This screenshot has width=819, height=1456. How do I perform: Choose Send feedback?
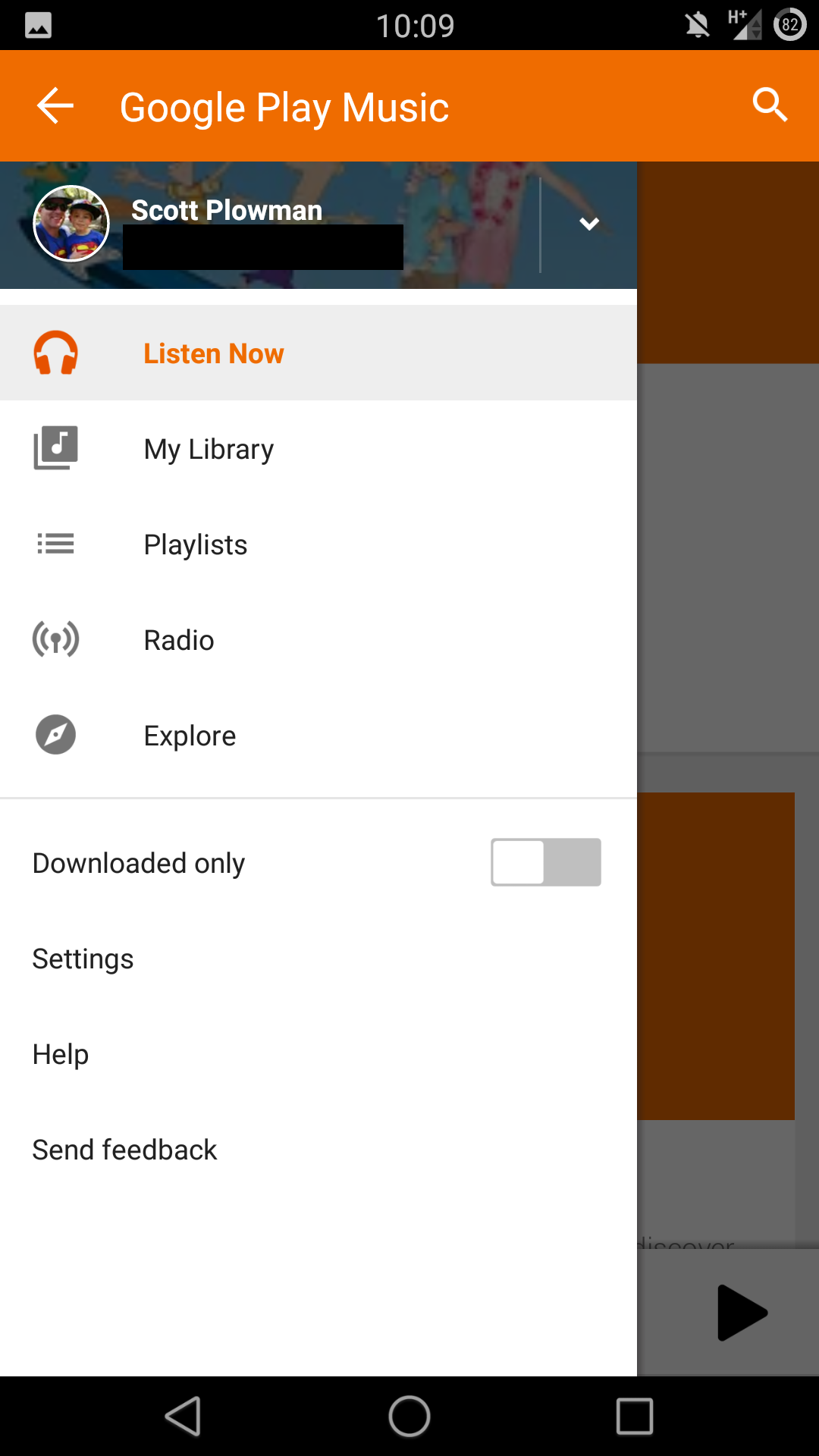pos(318,1150)
